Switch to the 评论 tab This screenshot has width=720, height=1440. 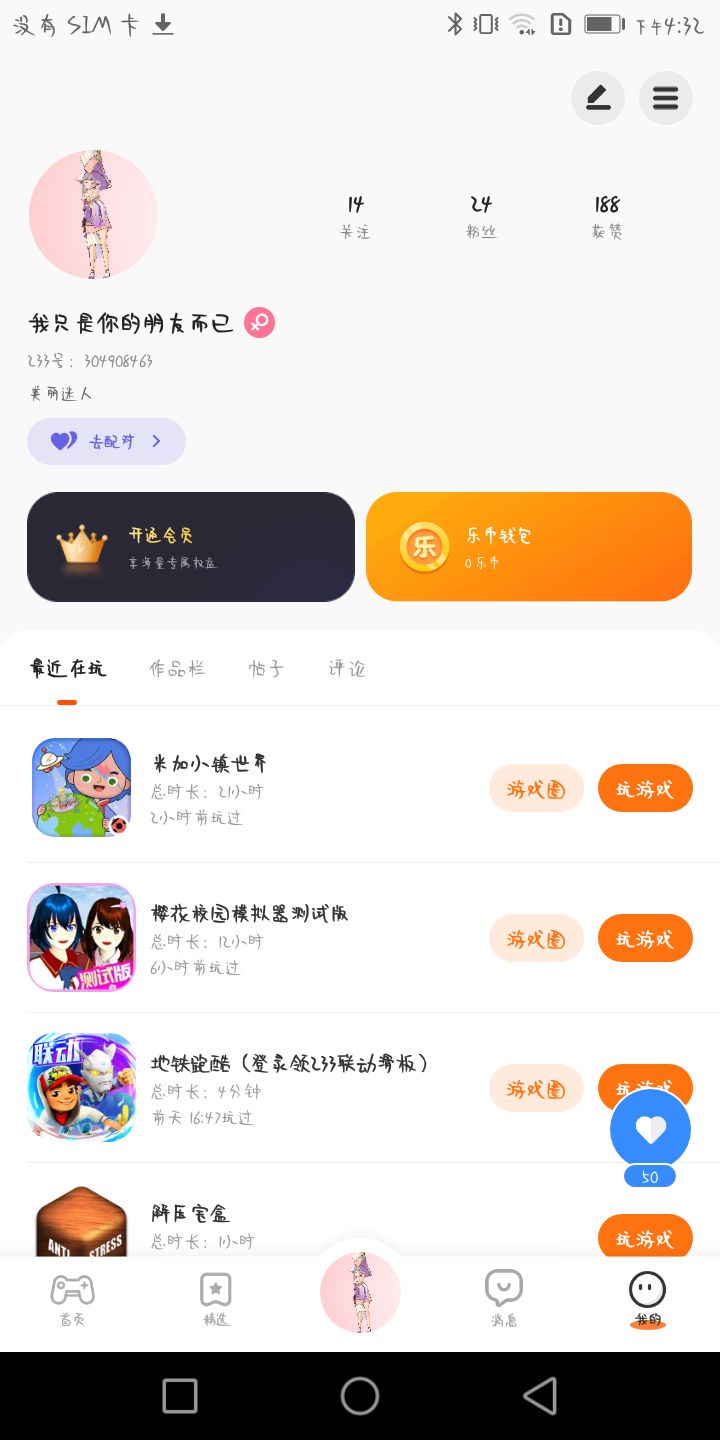coord(347,669)
